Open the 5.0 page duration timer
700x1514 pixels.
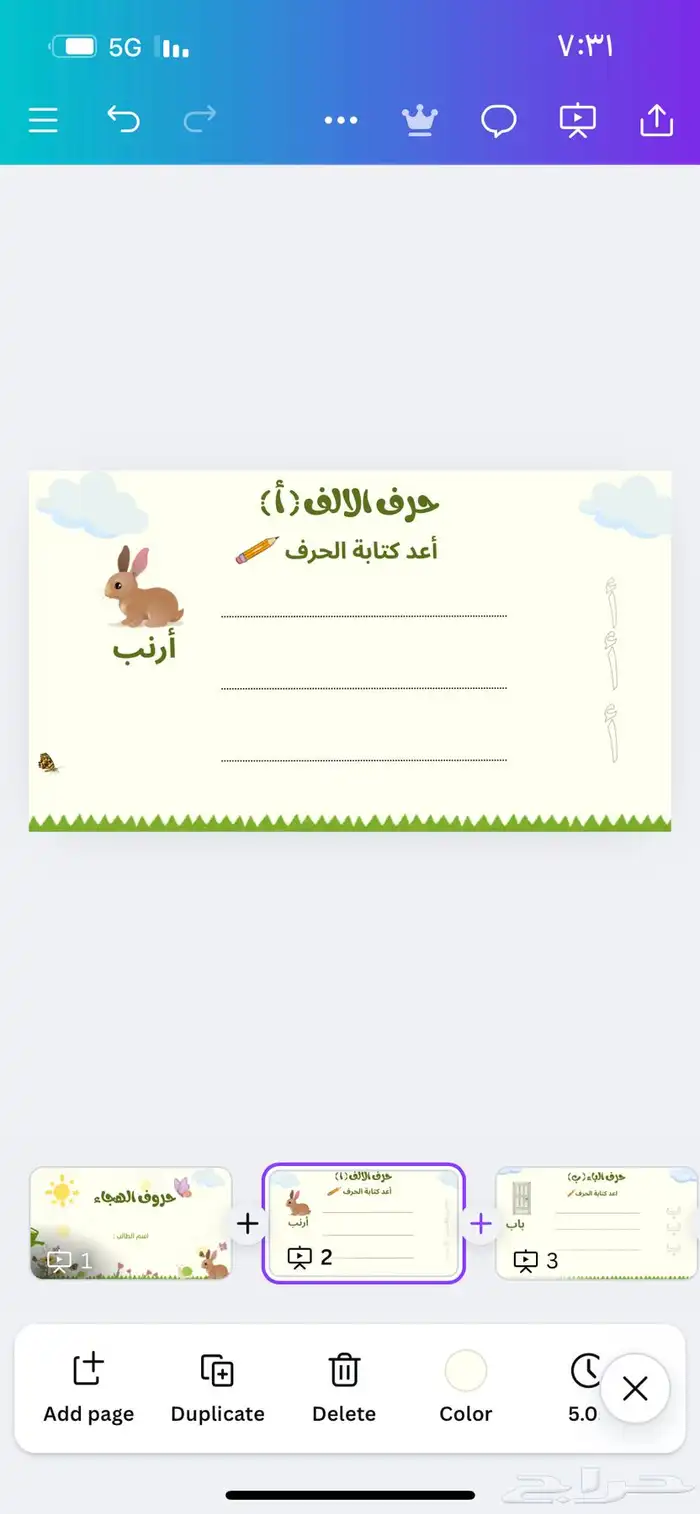pyautogui.click(x=584, y=1388)
